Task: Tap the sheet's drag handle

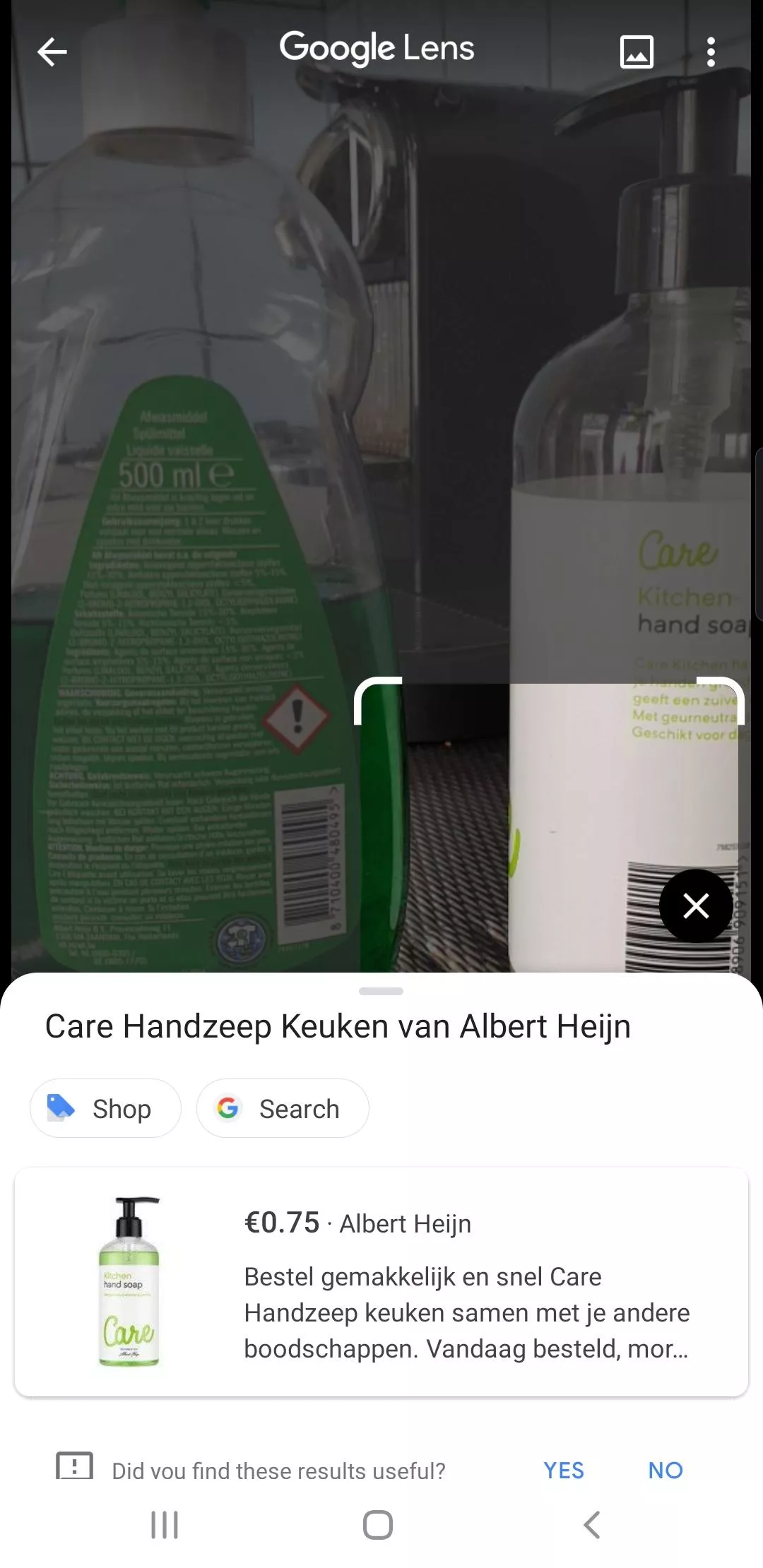Action: (x=381, y=992)
